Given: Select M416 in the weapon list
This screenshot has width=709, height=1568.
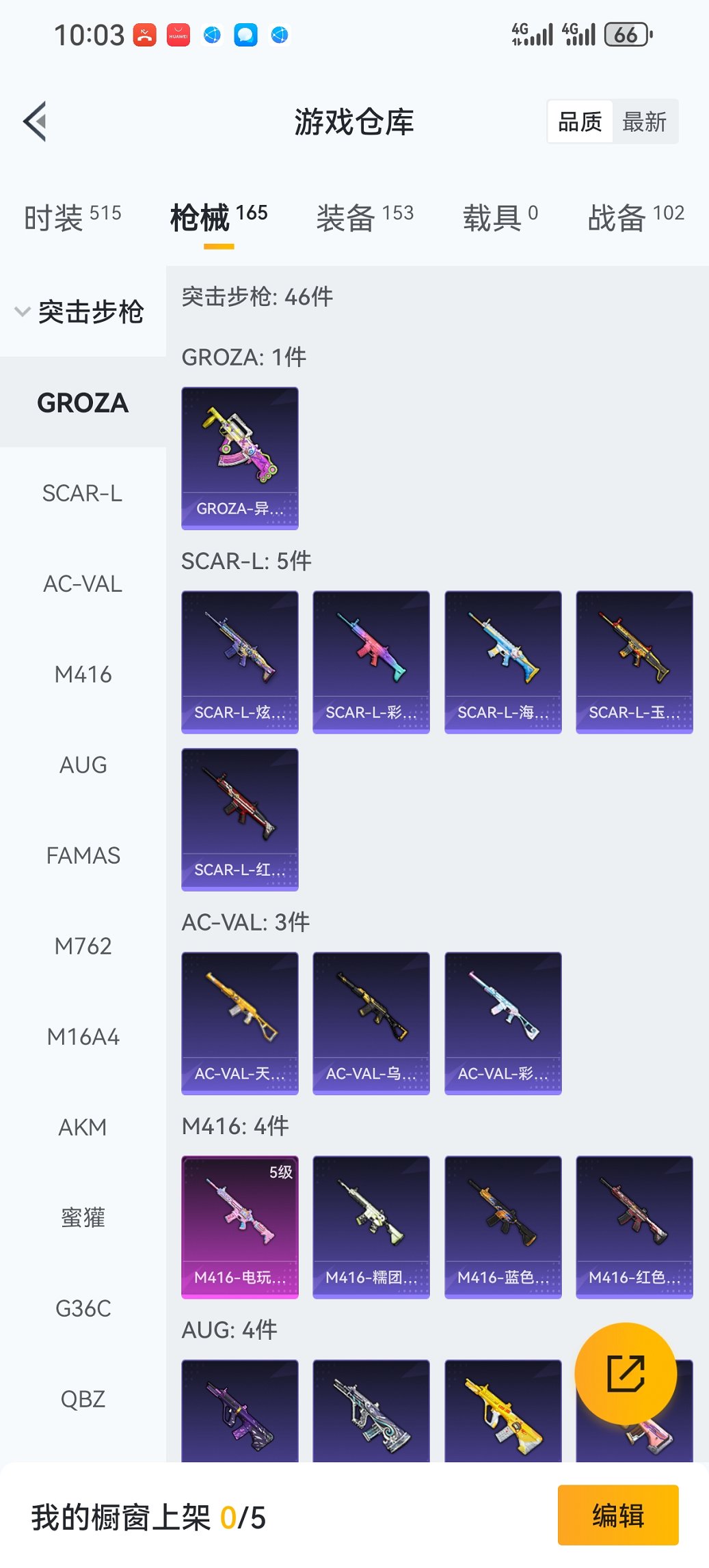Looking at the screenshot, I should [x=83, y=675].
